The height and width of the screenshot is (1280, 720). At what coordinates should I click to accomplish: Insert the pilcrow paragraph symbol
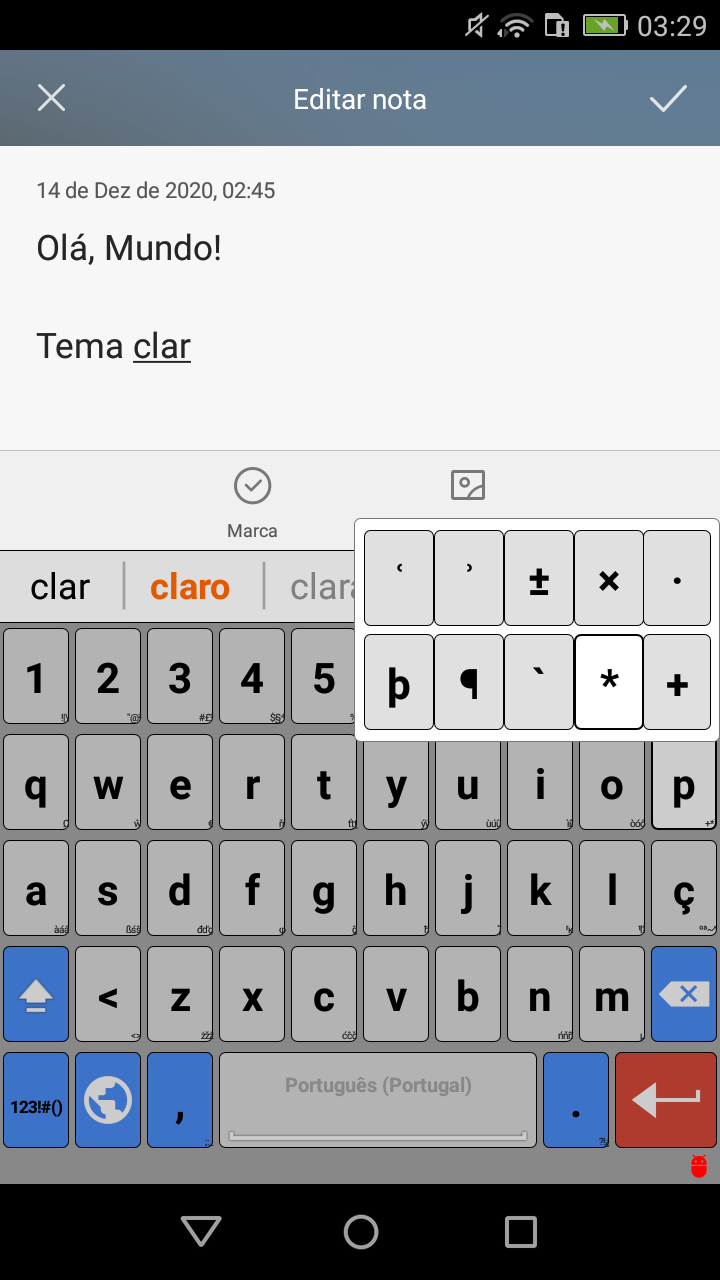point(468,682)
